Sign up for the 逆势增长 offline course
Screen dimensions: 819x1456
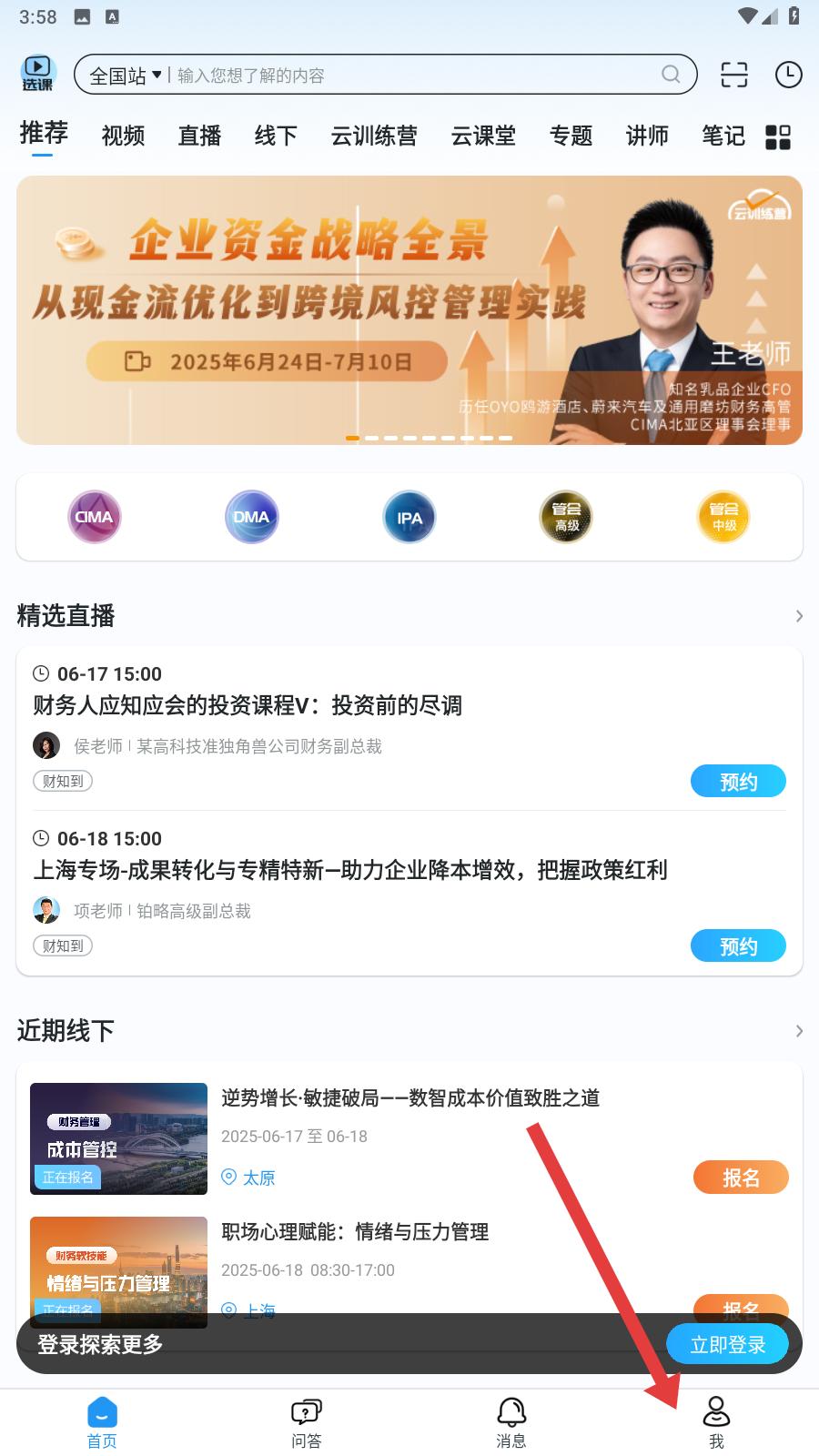(x=741, y=1178)
